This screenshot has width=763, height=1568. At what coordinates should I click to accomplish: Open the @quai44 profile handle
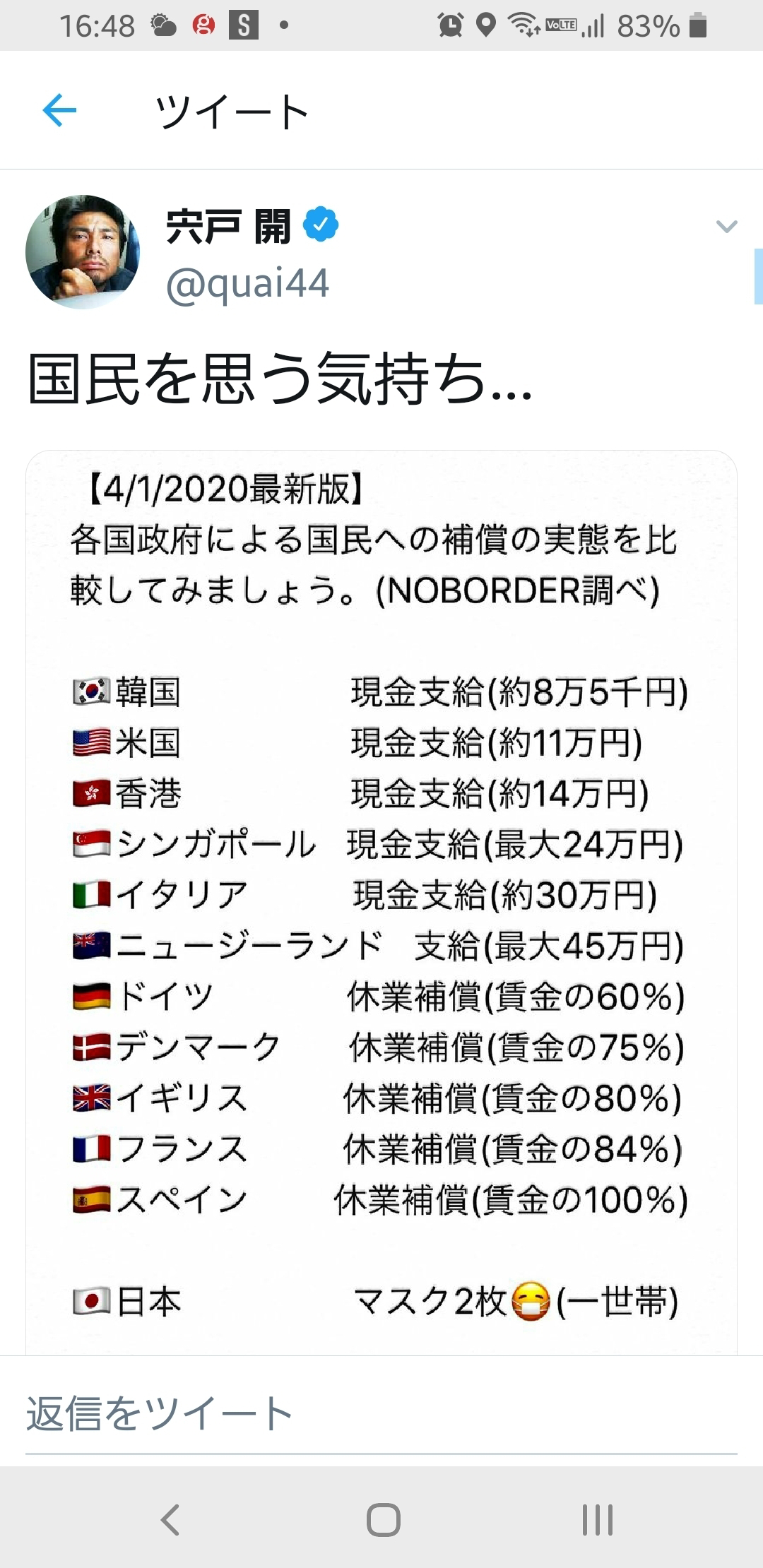(247, 284)
